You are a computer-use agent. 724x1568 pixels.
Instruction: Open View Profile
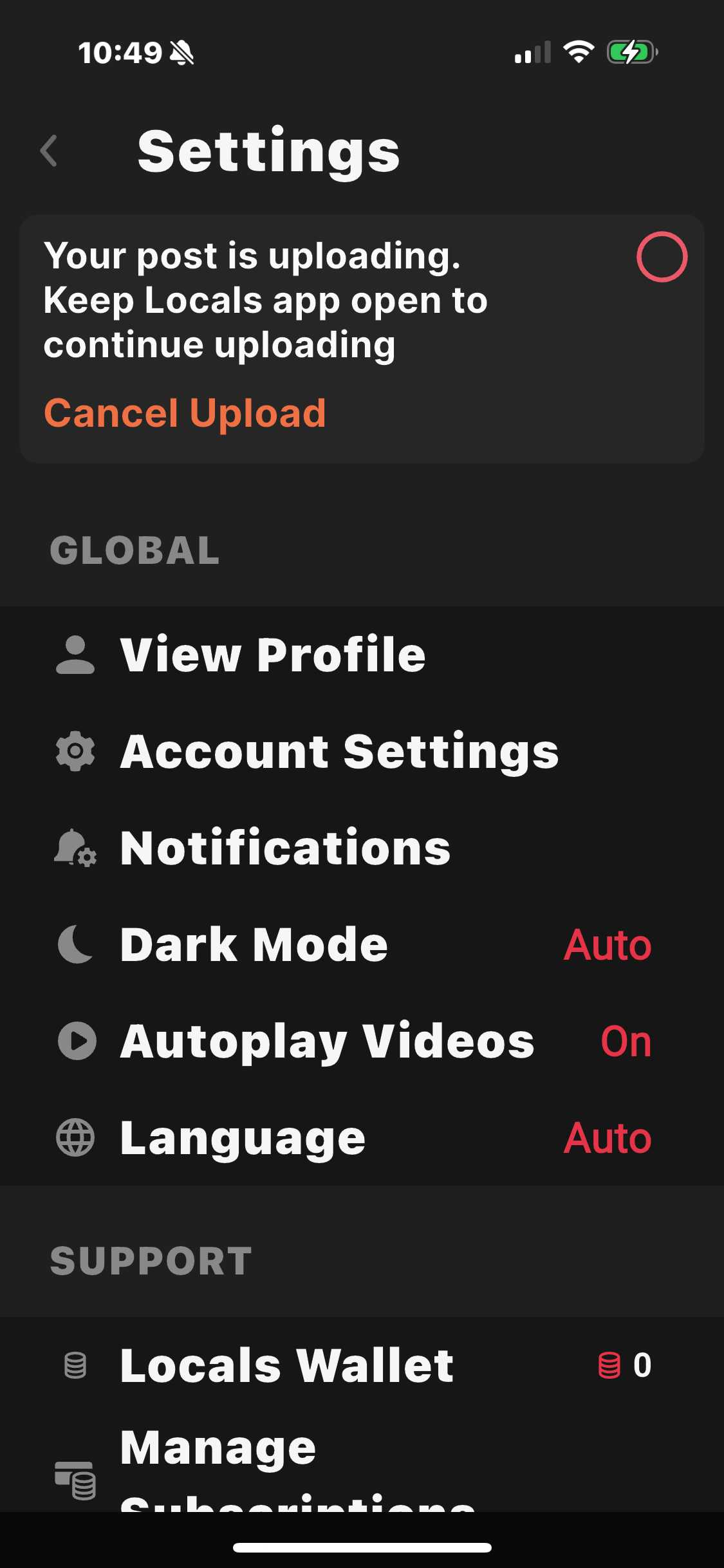pyautogui.click(x=362, y=655)
